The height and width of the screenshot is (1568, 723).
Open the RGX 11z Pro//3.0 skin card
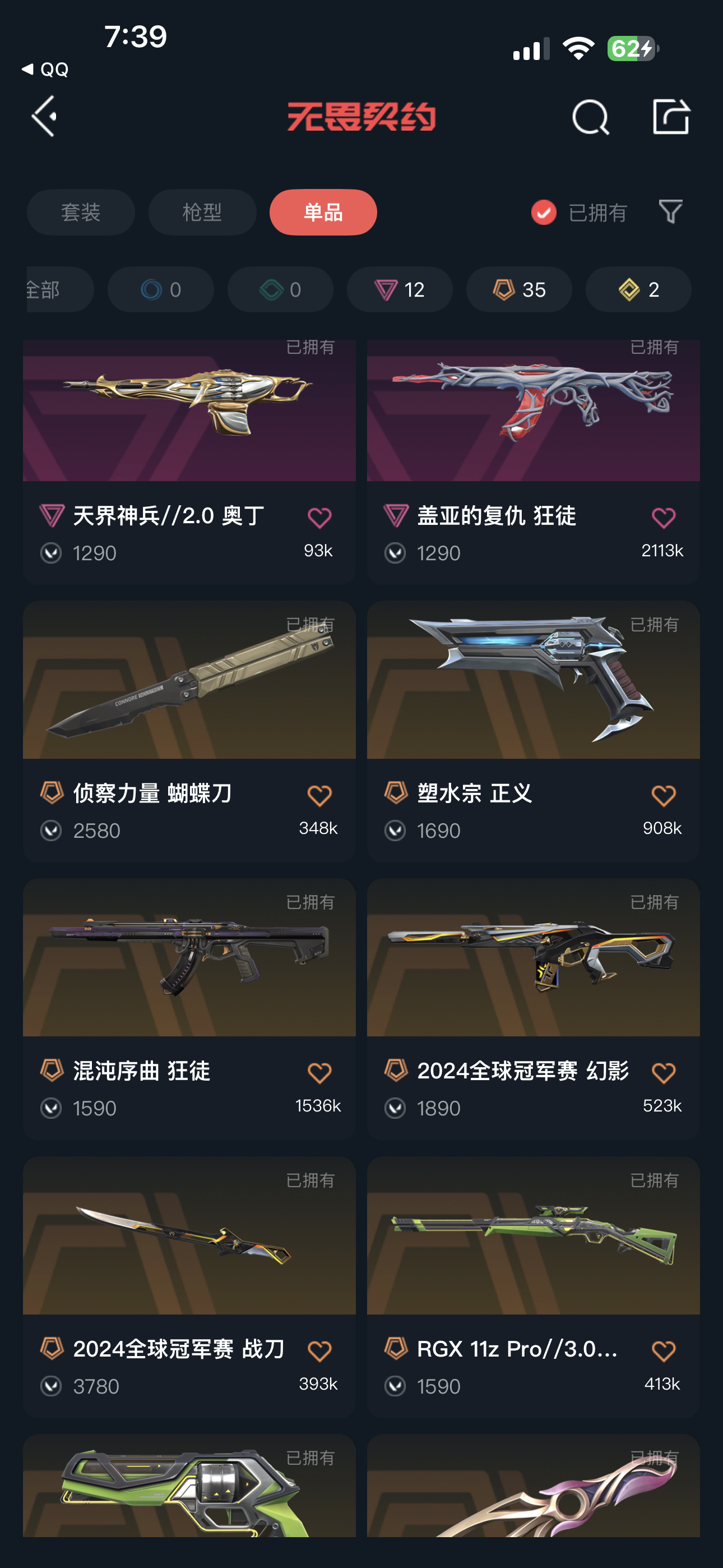pos(533,1254)
